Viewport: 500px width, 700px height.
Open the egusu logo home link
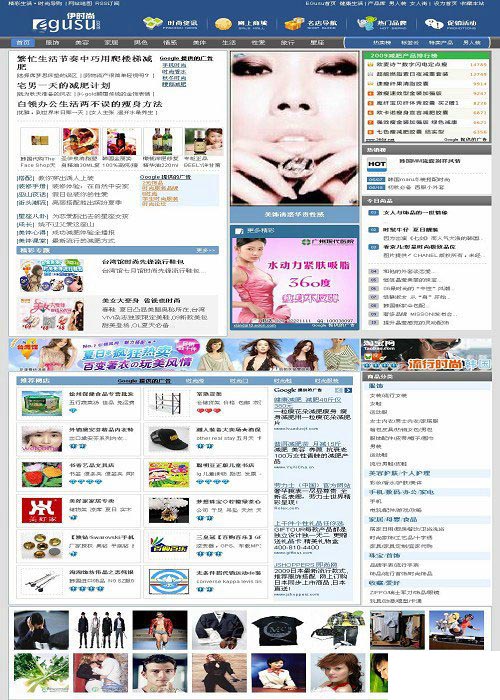[x=67, y=22]
